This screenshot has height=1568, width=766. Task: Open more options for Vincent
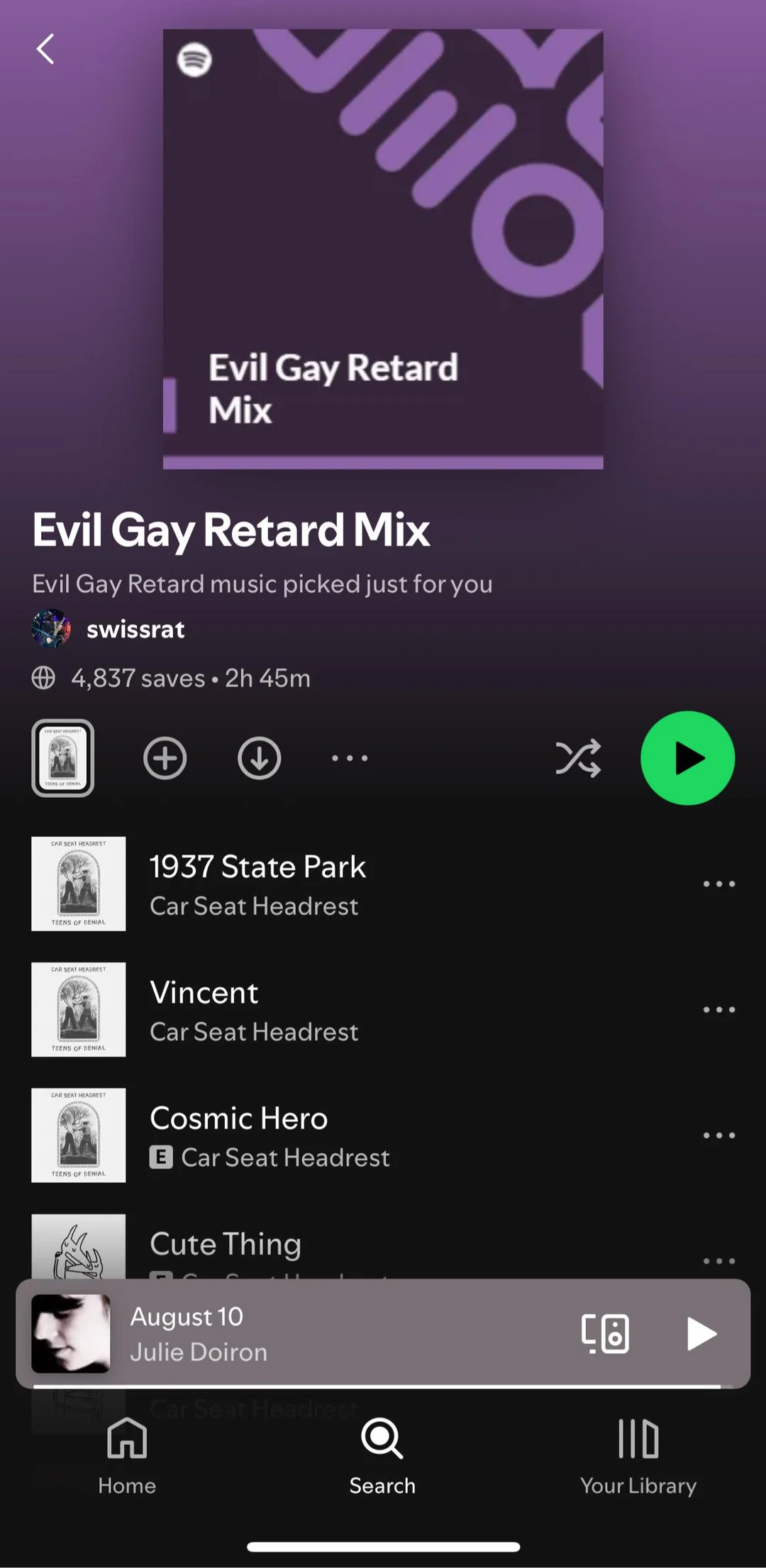718,1009
